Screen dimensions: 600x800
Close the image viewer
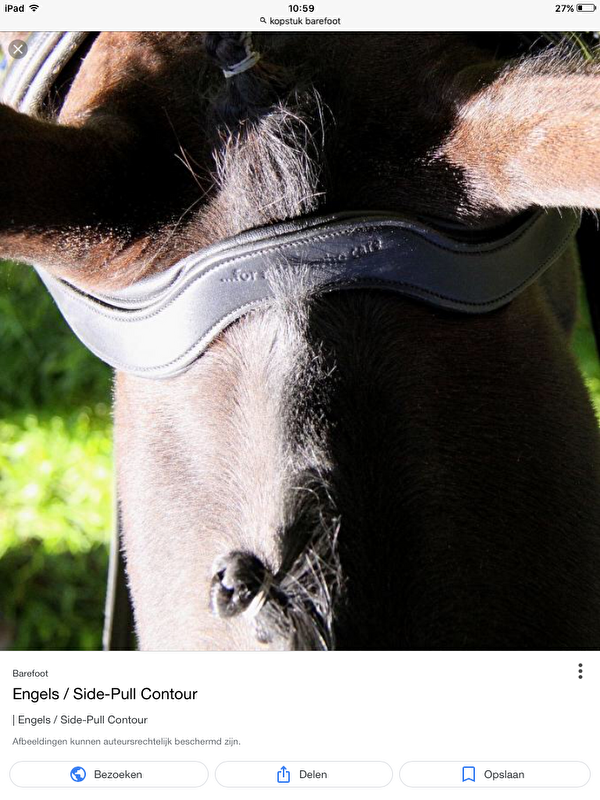click(x=18, y=49)
